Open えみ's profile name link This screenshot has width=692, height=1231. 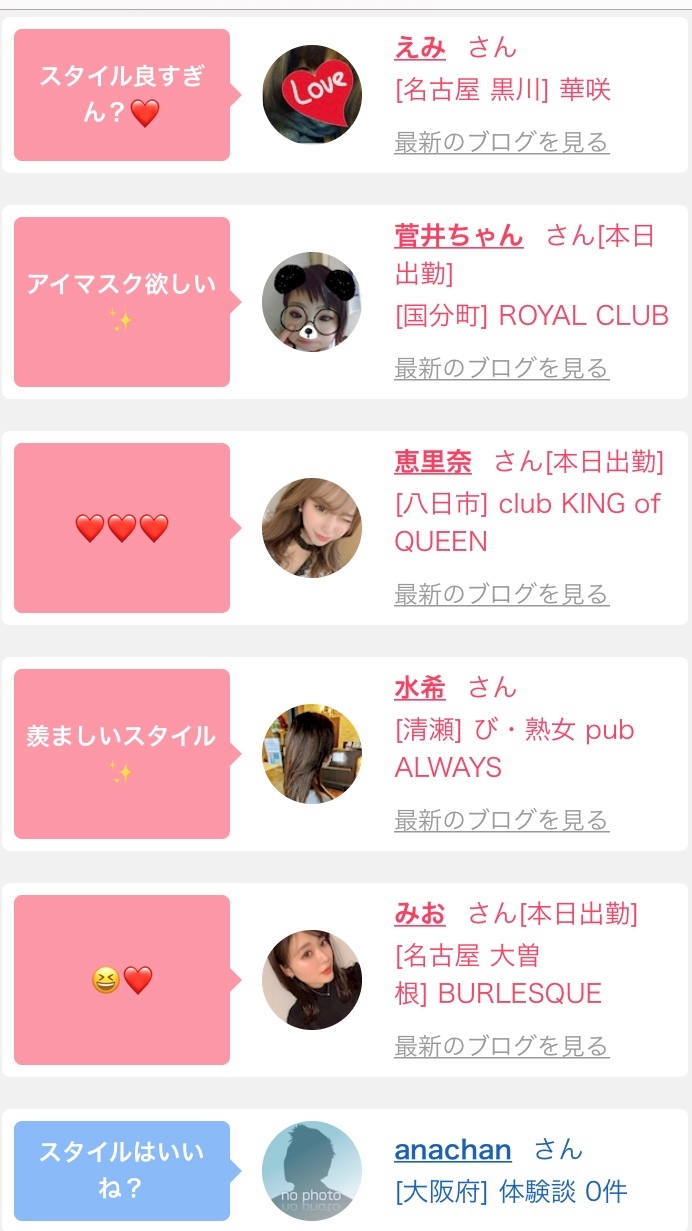pyautogui.click(x=420, y=47)
